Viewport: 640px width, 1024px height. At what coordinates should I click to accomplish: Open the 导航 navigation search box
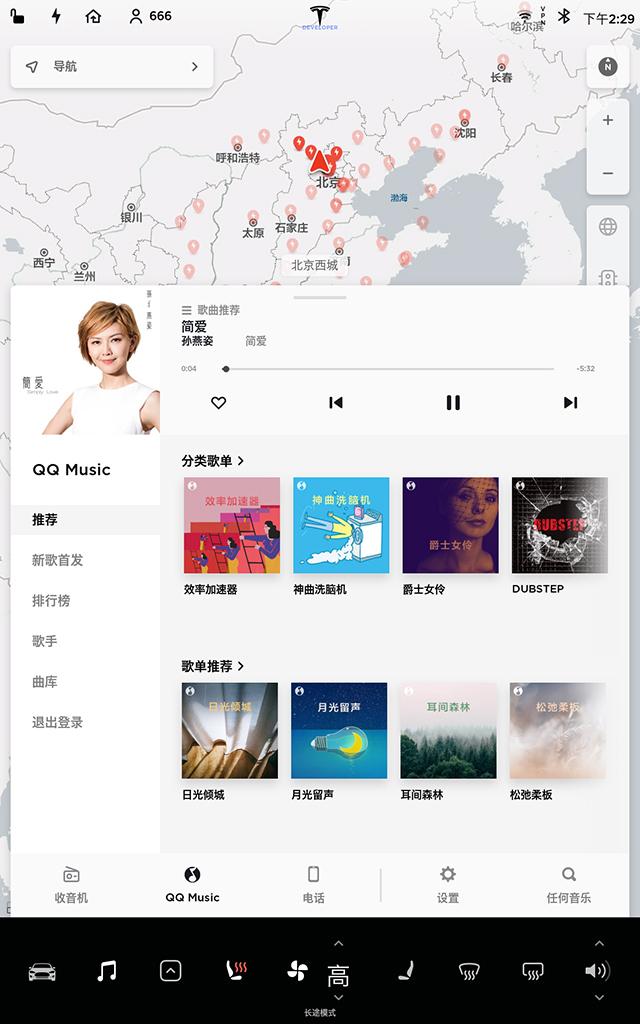coord(112,67)
